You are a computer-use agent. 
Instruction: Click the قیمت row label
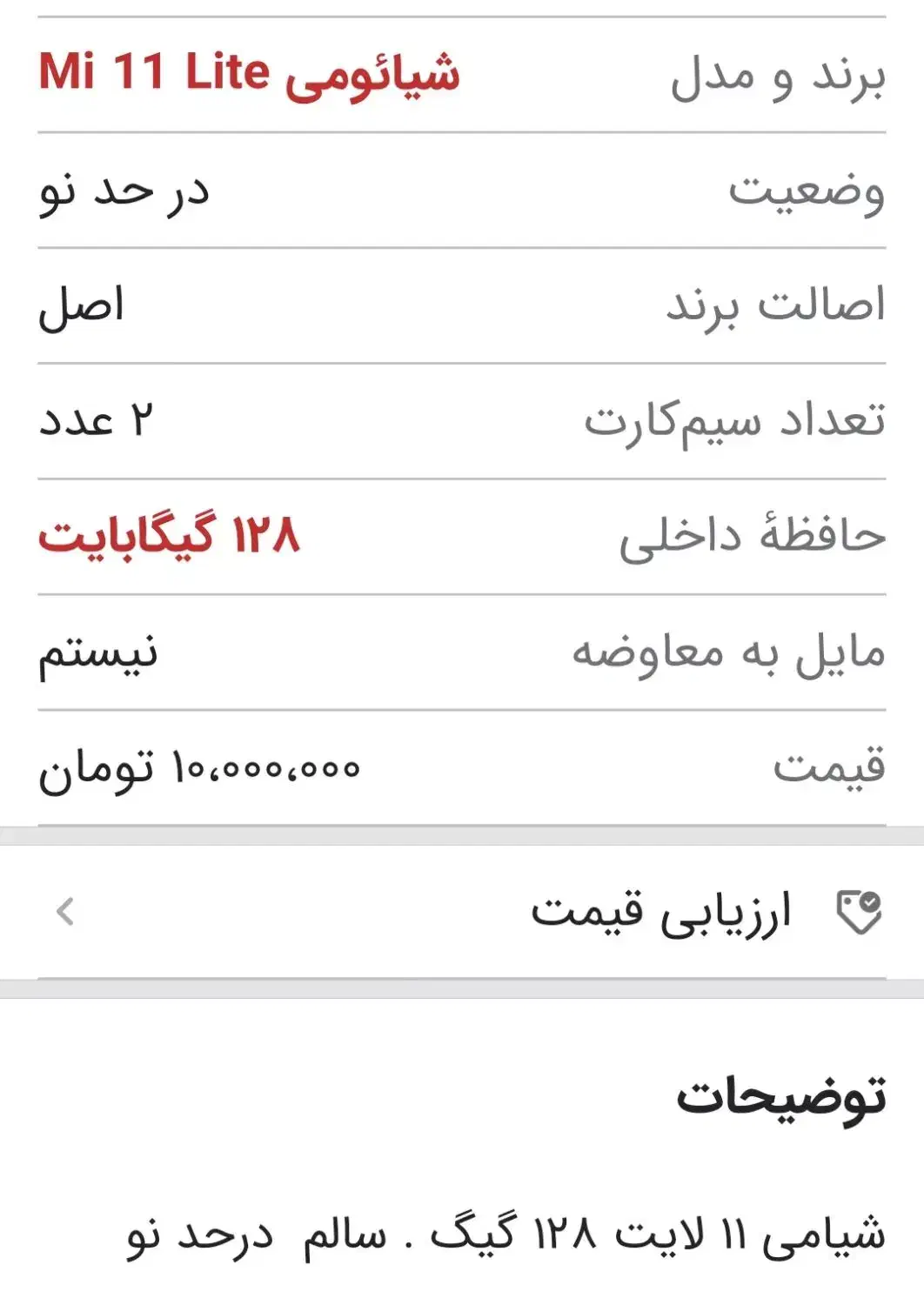tap(831, 768)
